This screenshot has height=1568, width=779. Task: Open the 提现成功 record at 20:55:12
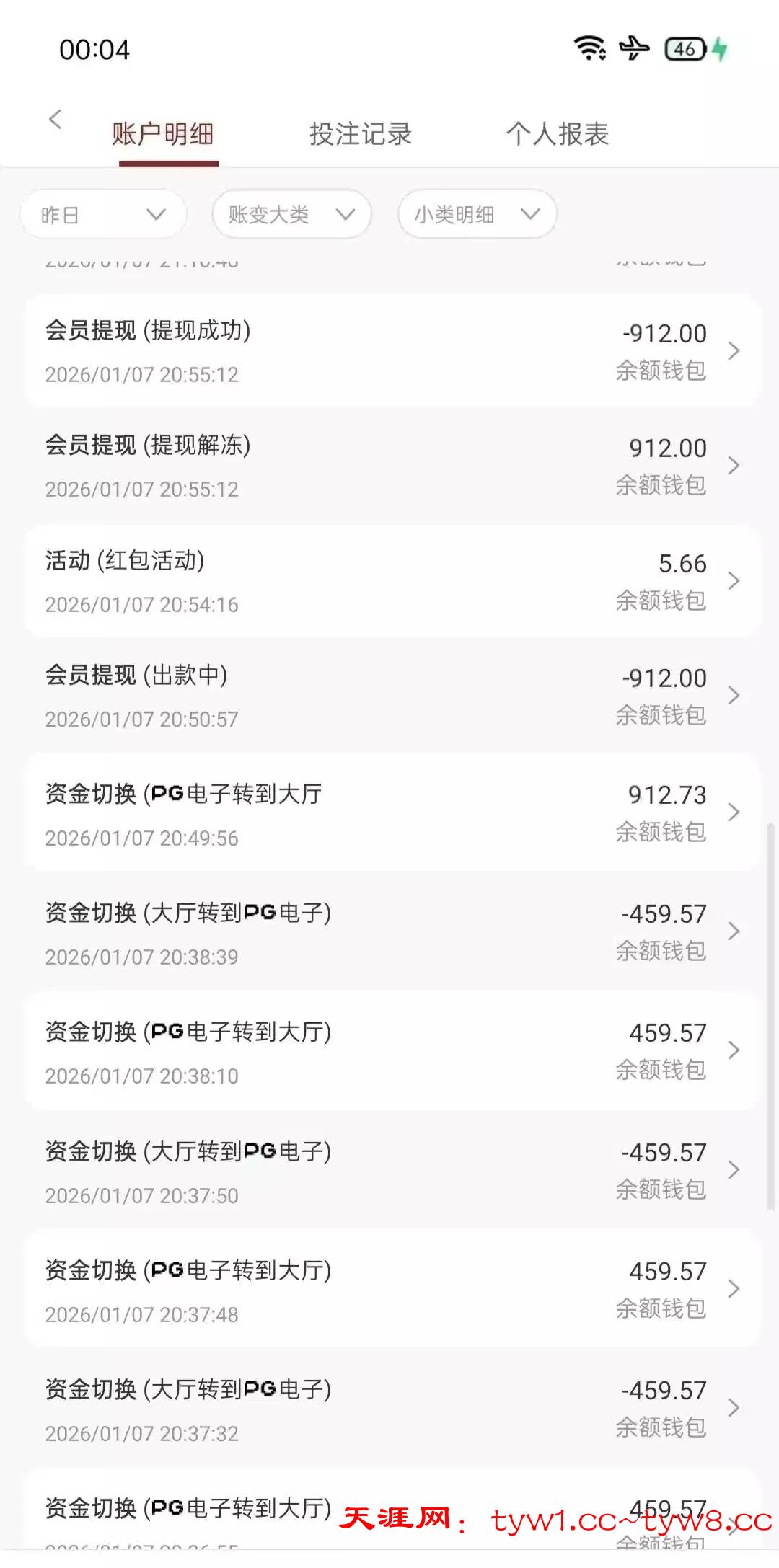click(392, 351)
